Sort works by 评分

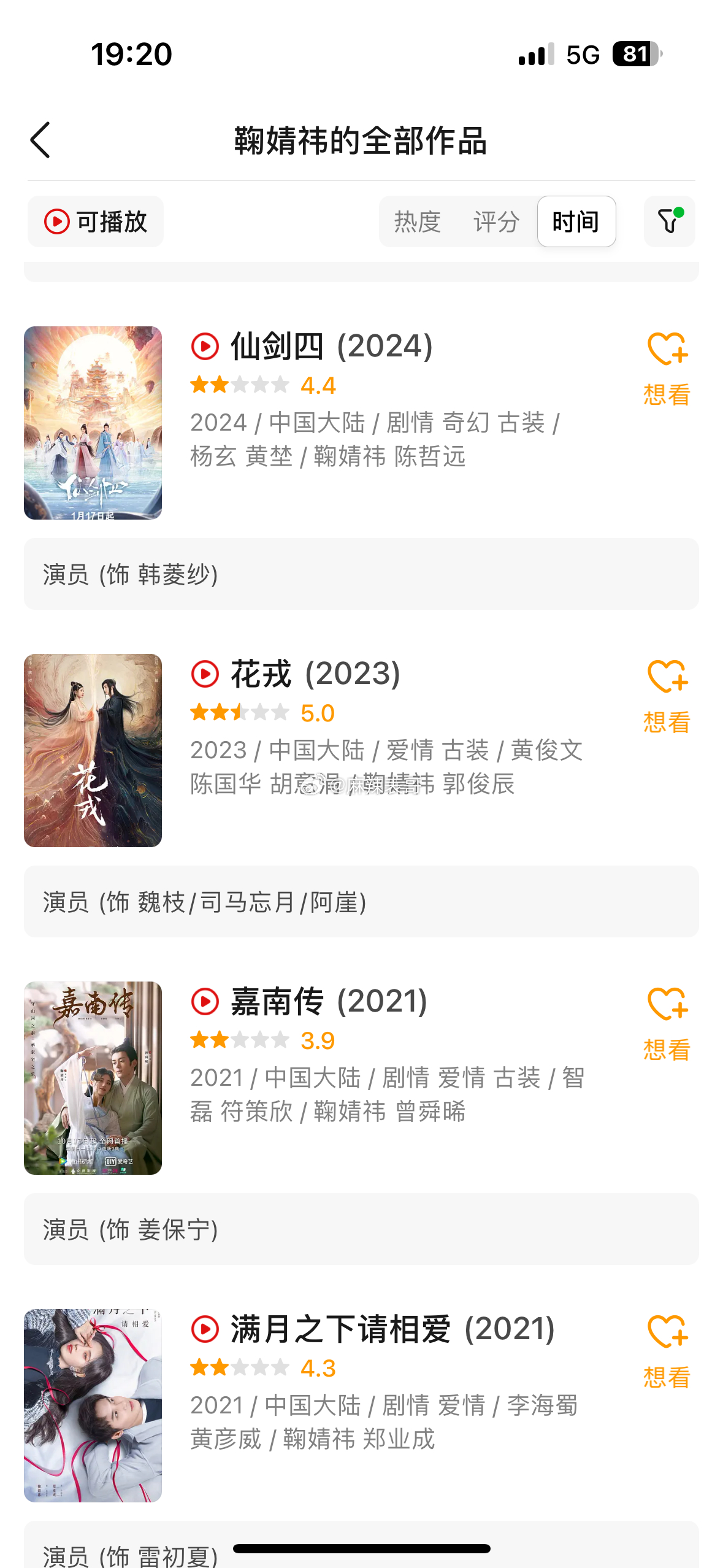point(496,221)
